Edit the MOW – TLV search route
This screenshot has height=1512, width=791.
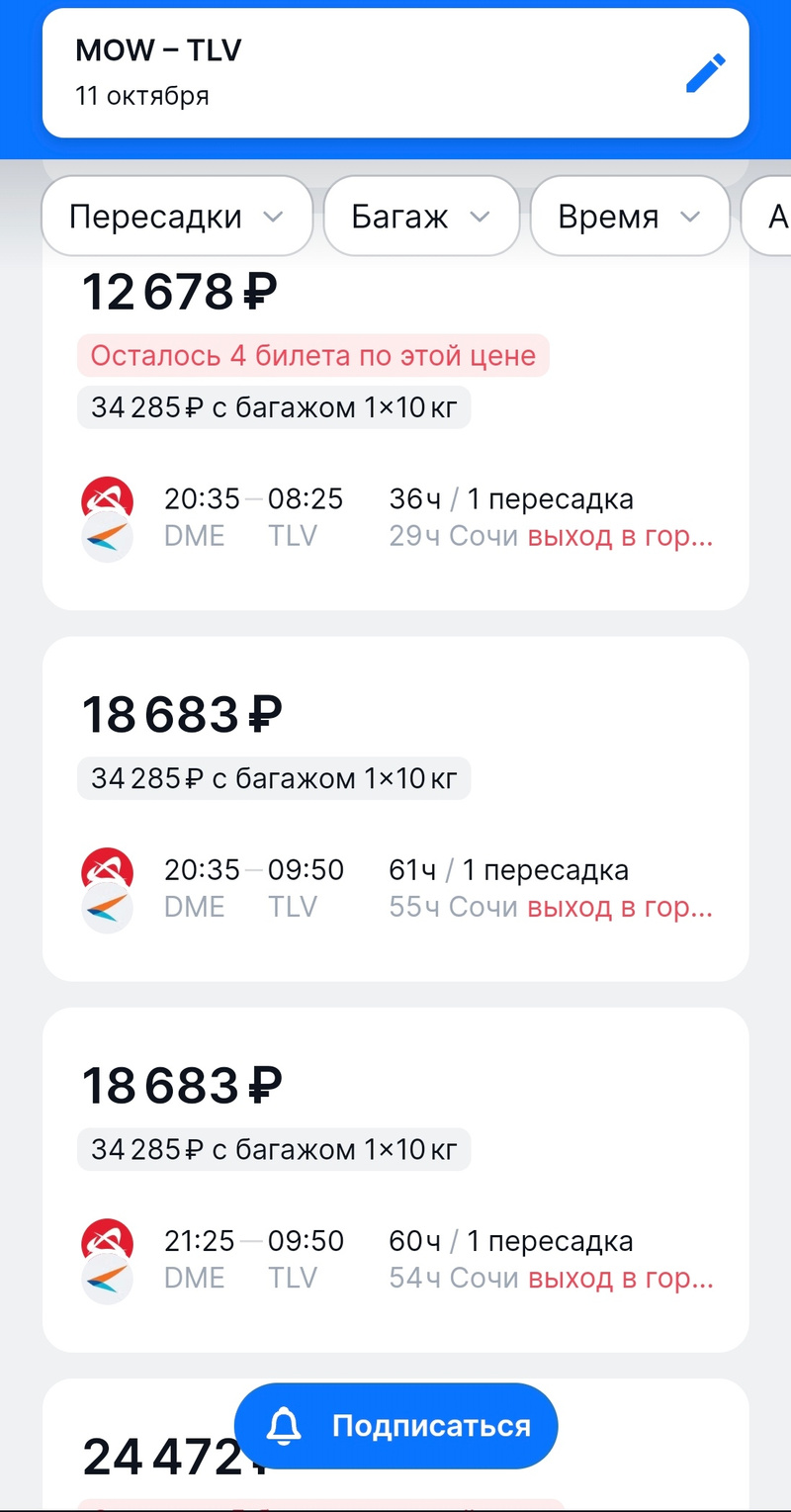coord(705,74)
